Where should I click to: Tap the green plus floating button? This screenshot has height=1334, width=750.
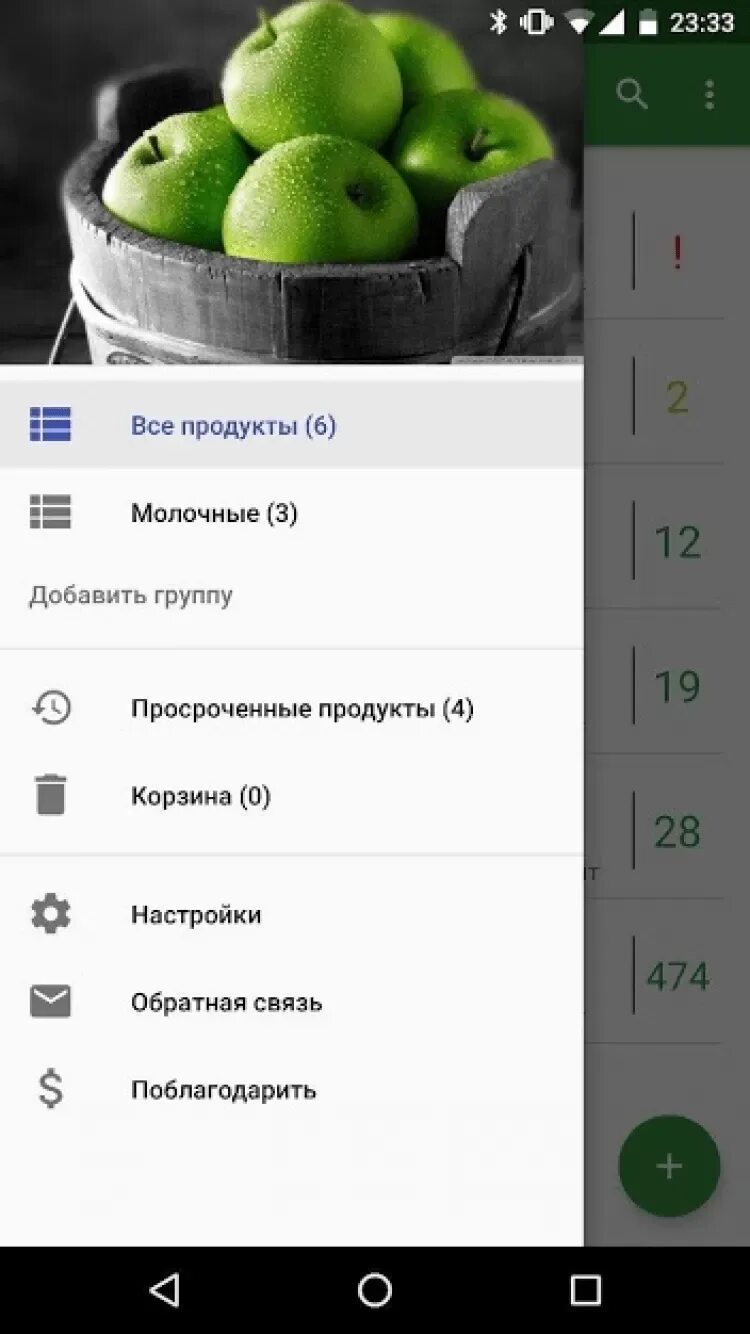(x=669, y=1166)
